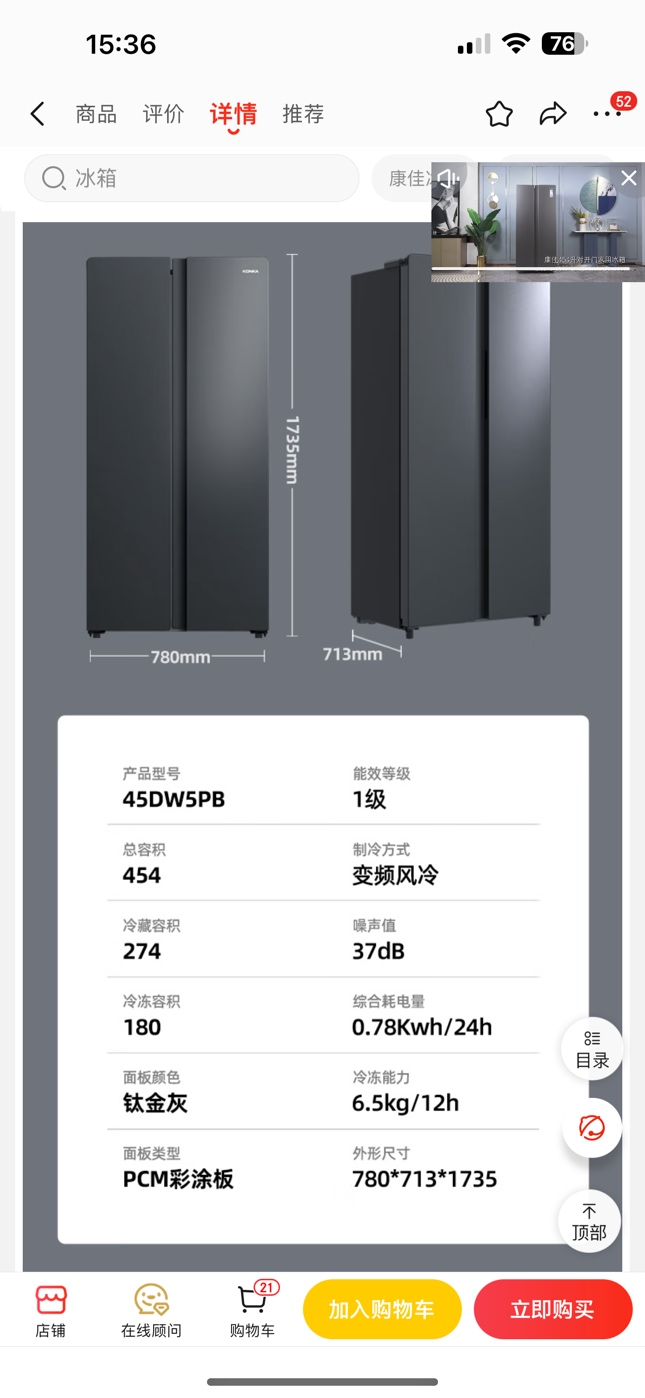The width and height of the screenshot is (645, 1398).
Task: Contact 在线顾问 online advisor
Action: tap(151, 1310)
